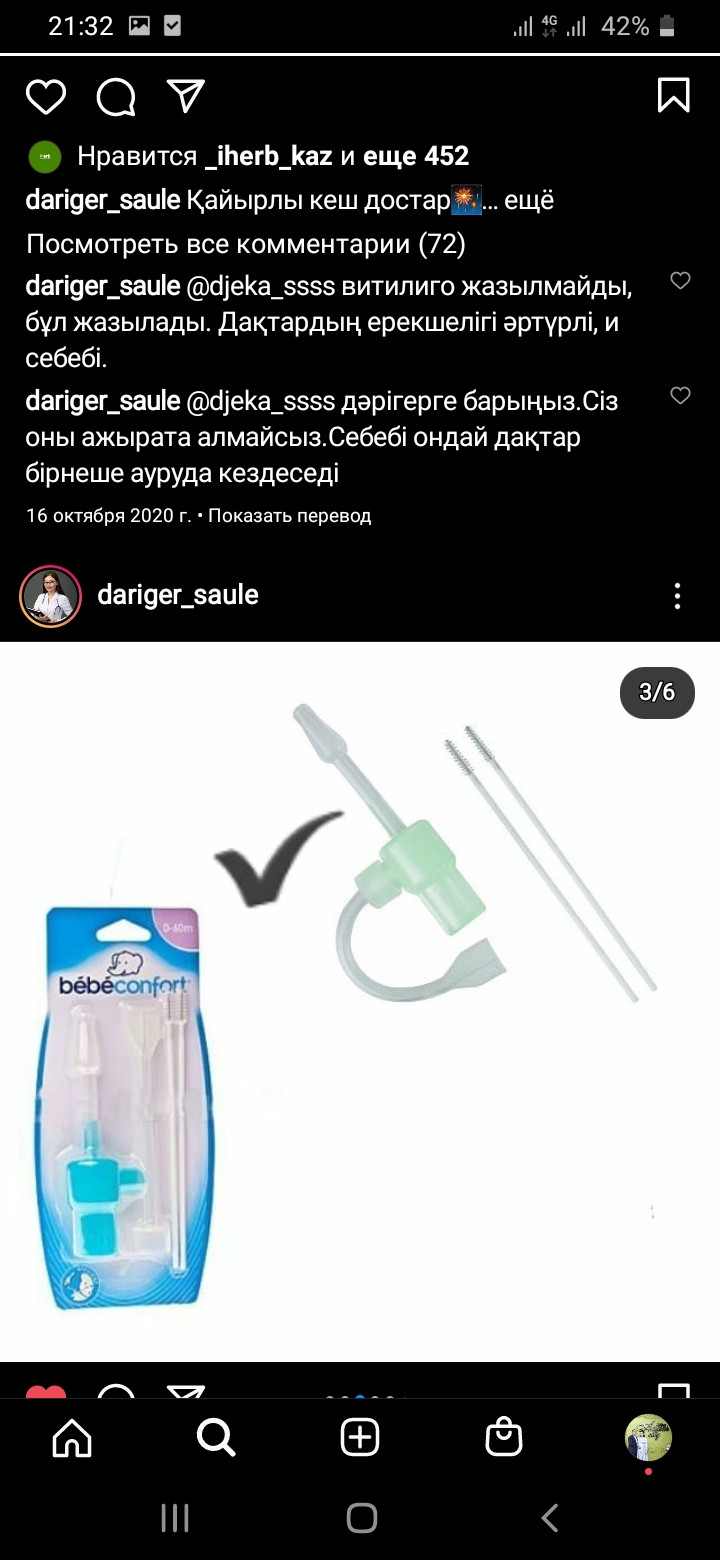Viewport: 720px width, 1560px height.
Task: Open comments via the speech bubble icon
Action: [115, 97]
